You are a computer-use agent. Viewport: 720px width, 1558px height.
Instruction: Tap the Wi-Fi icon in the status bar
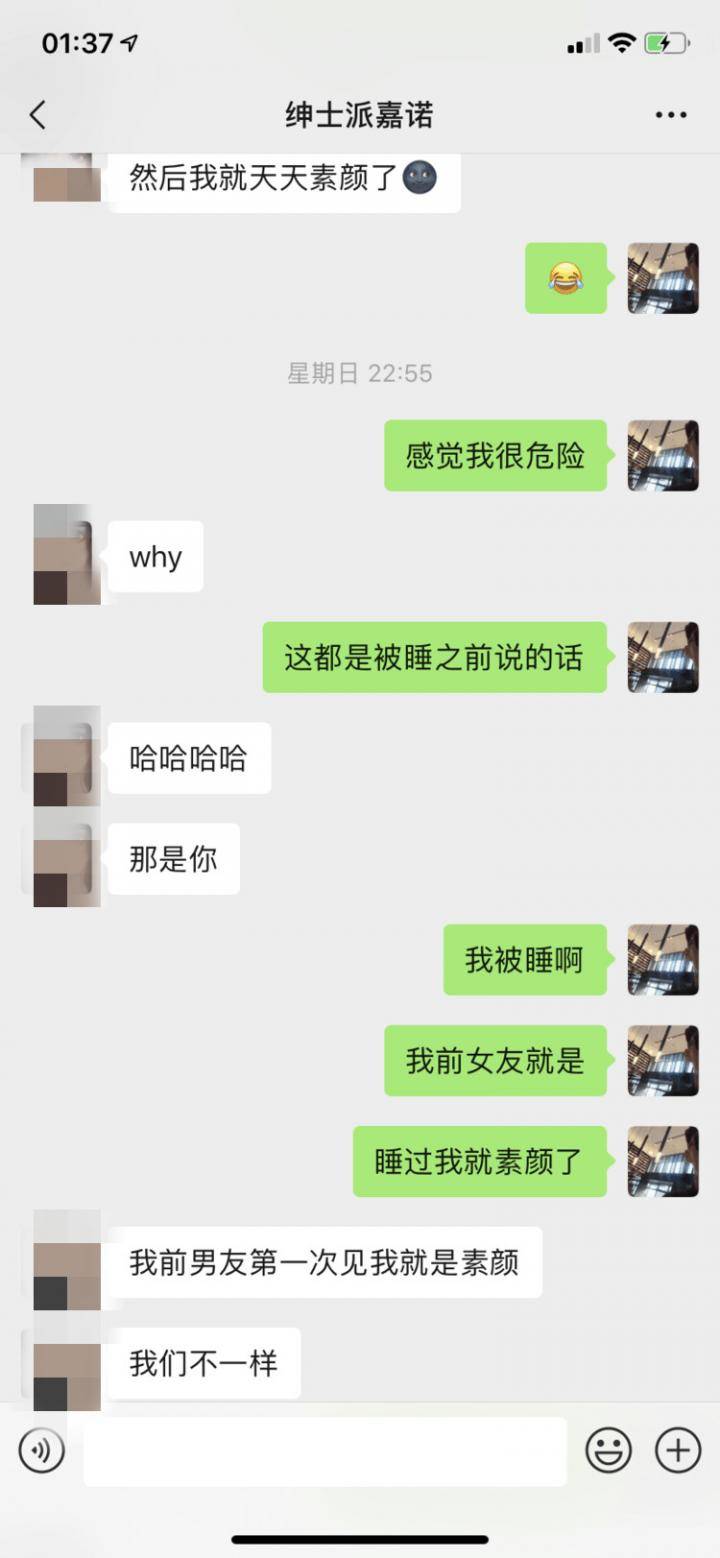[x=623, y=44]
